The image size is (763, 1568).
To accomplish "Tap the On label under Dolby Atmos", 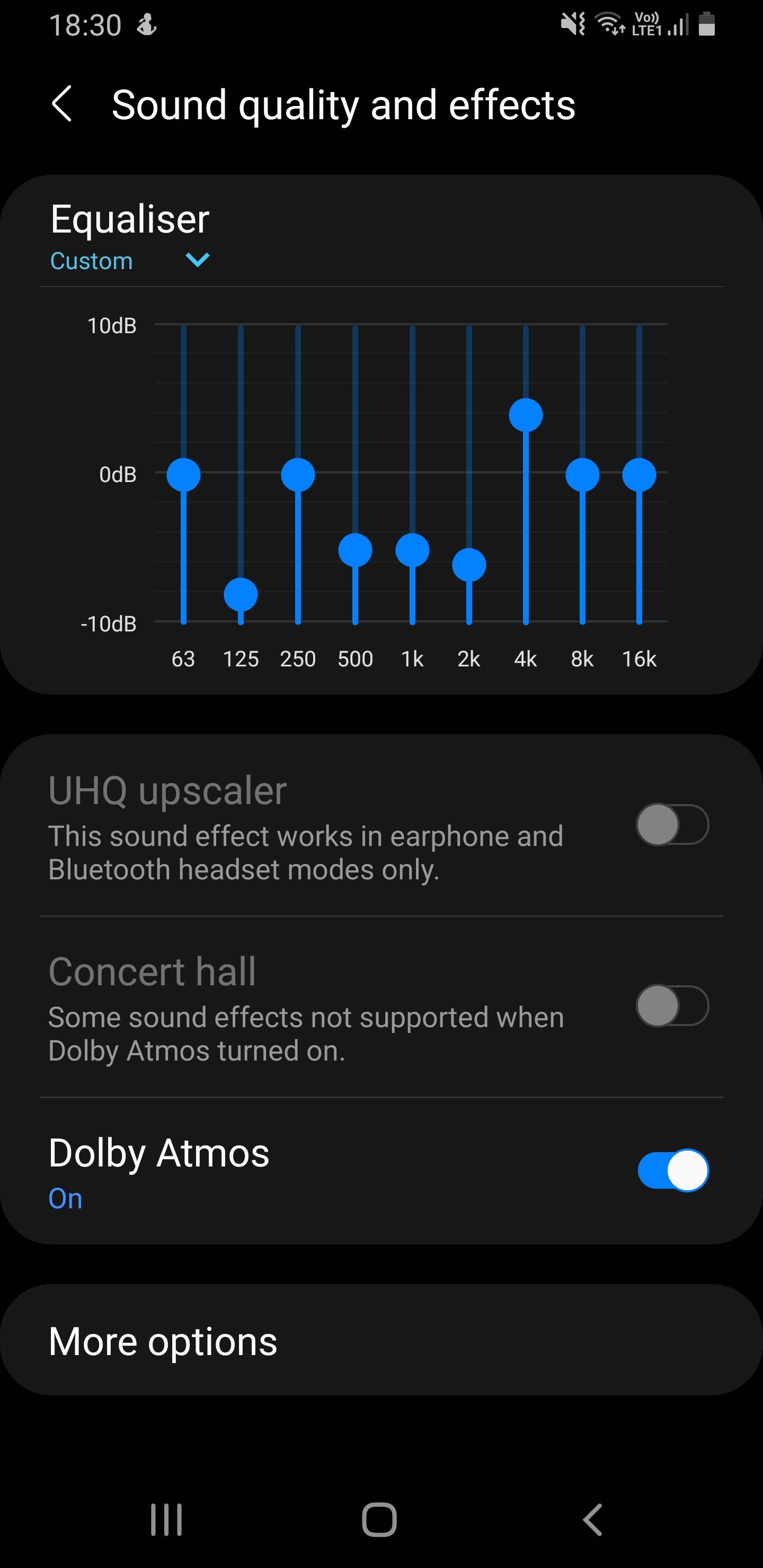I will click(x=65, y=1198).
